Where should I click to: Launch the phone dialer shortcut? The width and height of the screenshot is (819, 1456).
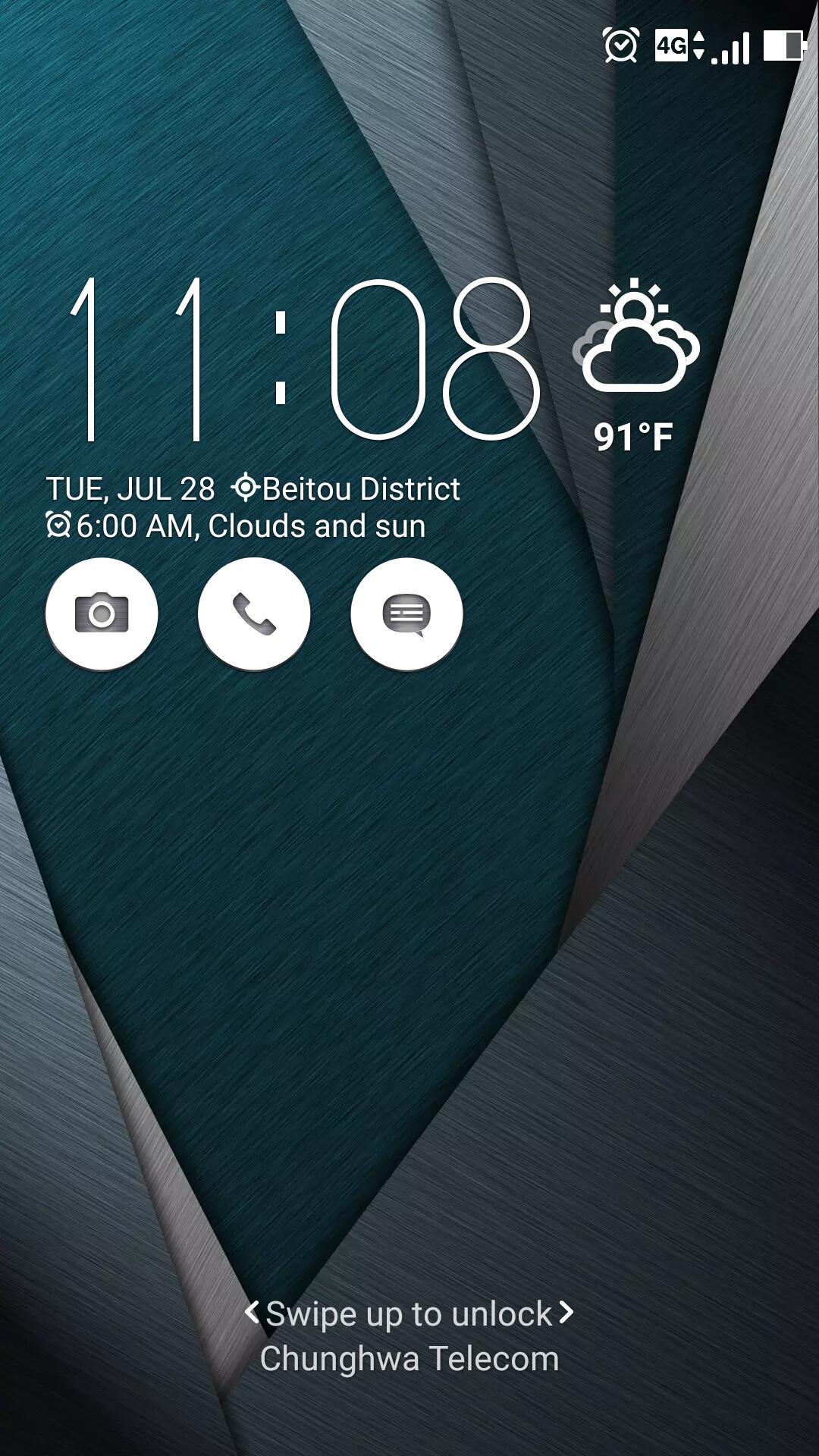[254, 613]
